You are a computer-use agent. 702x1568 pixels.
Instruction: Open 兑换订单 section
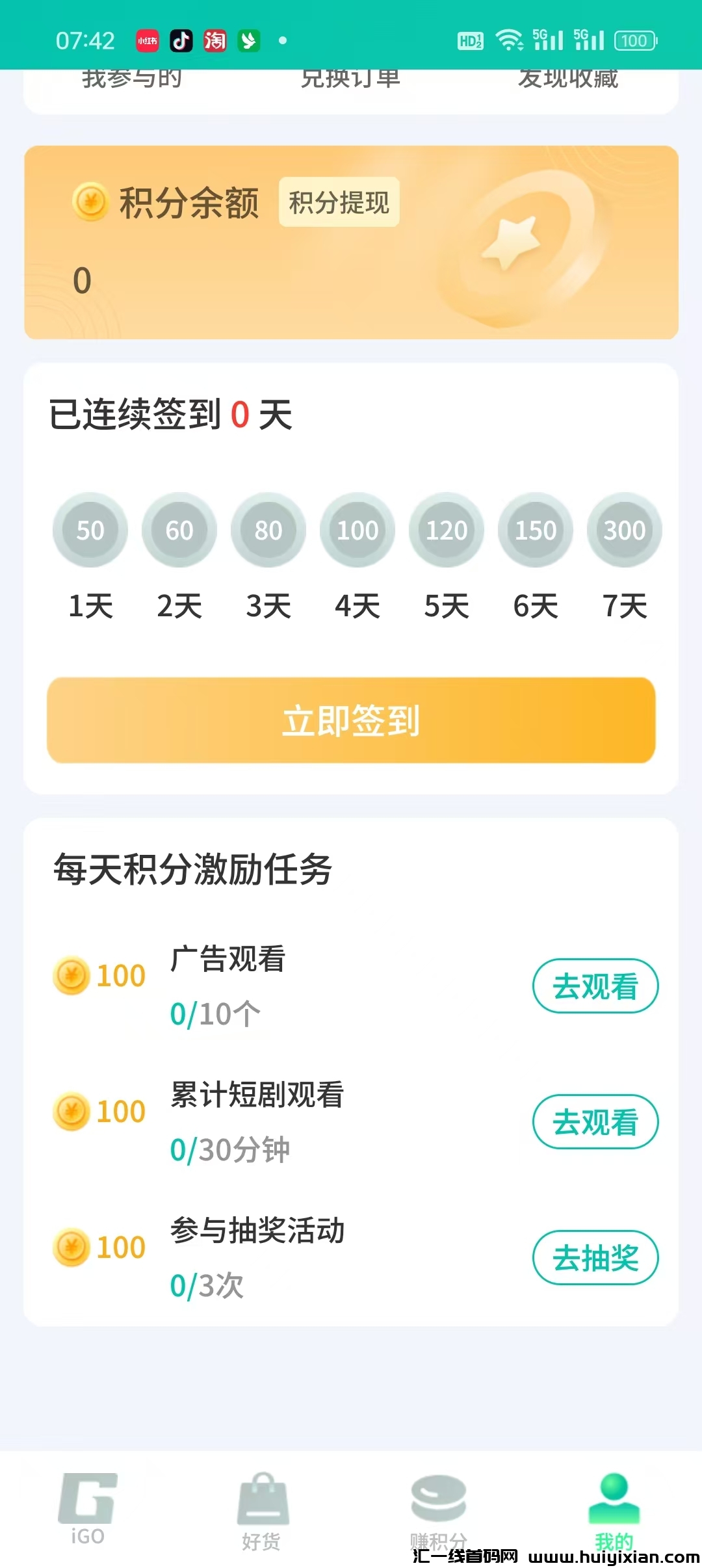coord(350,81)
